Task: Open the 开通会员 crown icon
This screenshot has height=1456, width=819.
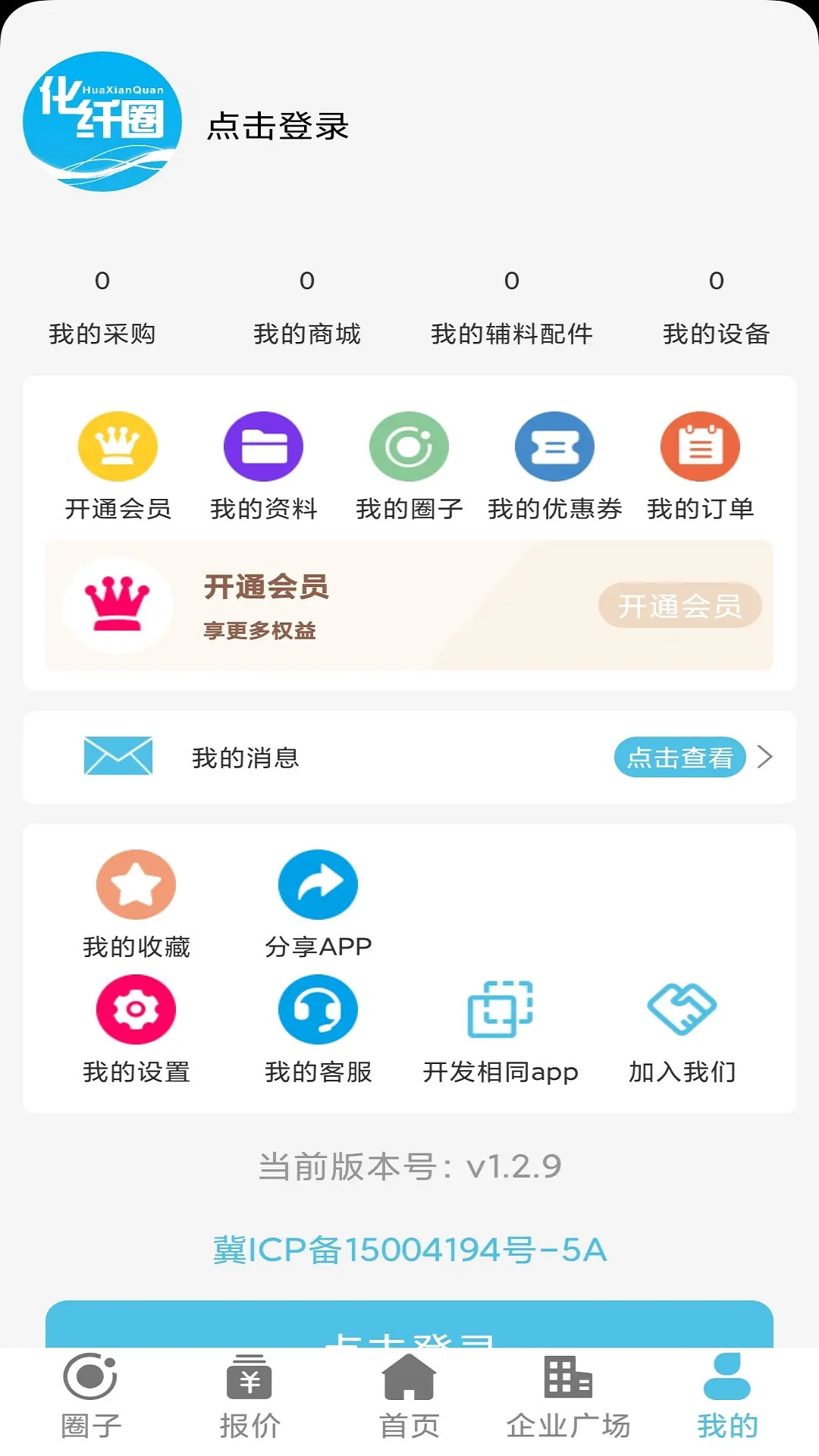Action: click(x=117, y=447)
